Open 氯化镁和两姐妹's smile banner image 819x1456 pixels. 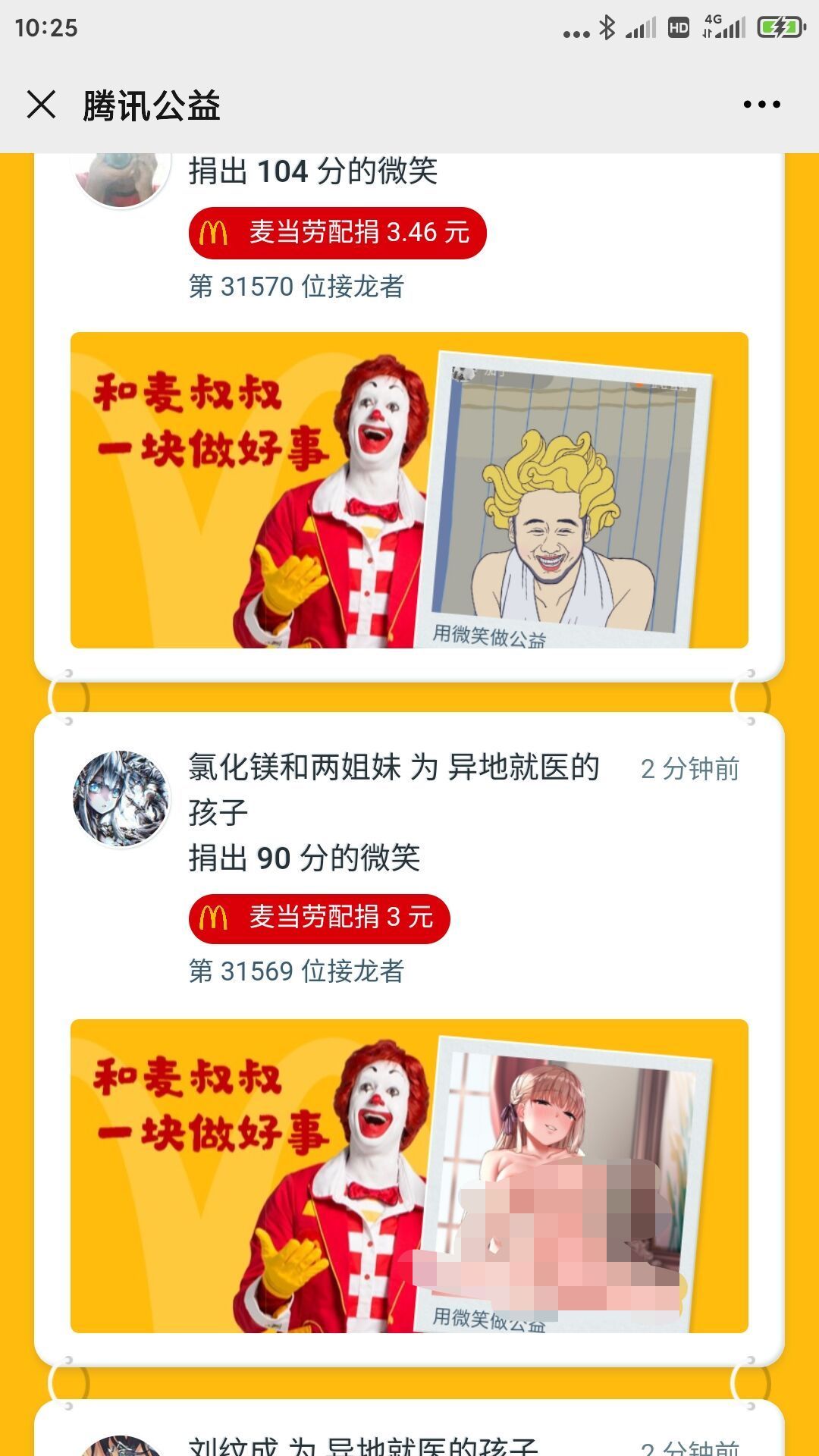coord(409,1175)
